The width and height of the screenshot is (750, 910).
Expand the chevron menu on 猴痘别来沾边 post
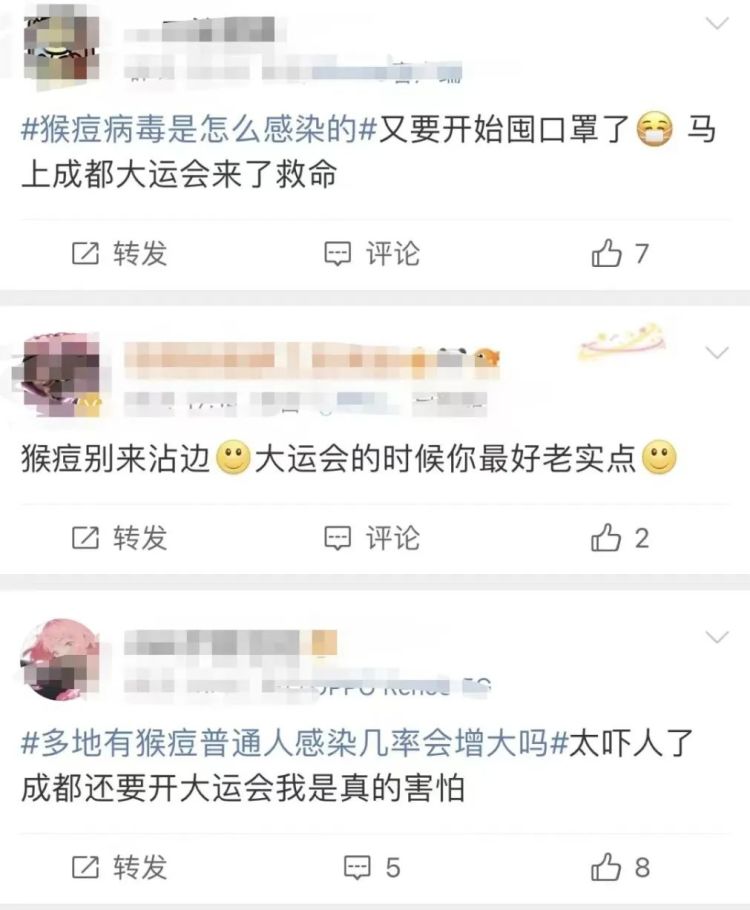(x=718, y=352)
